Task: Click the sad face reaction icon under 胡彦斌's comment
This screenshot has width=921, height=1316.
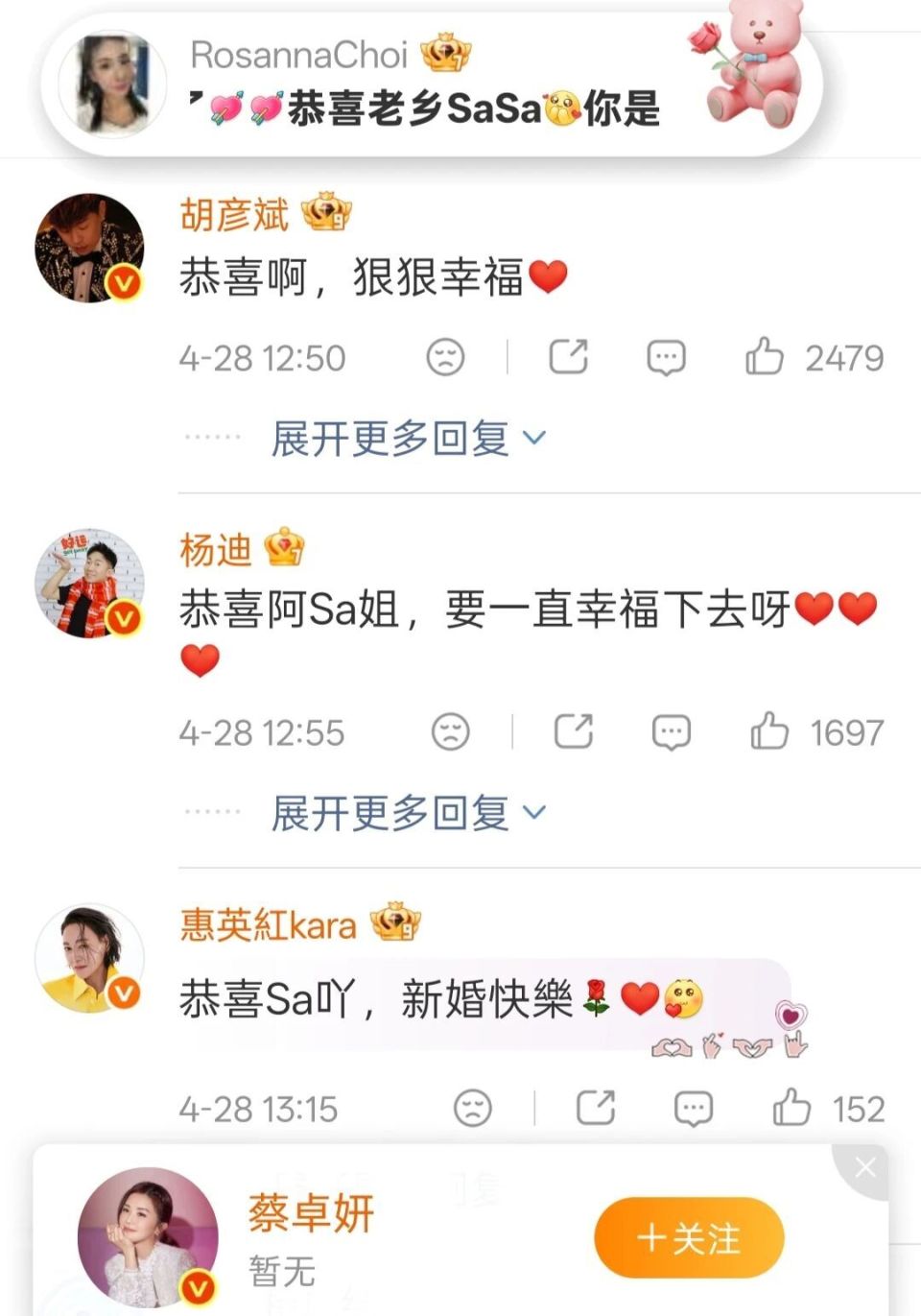Action: [447, 355]
